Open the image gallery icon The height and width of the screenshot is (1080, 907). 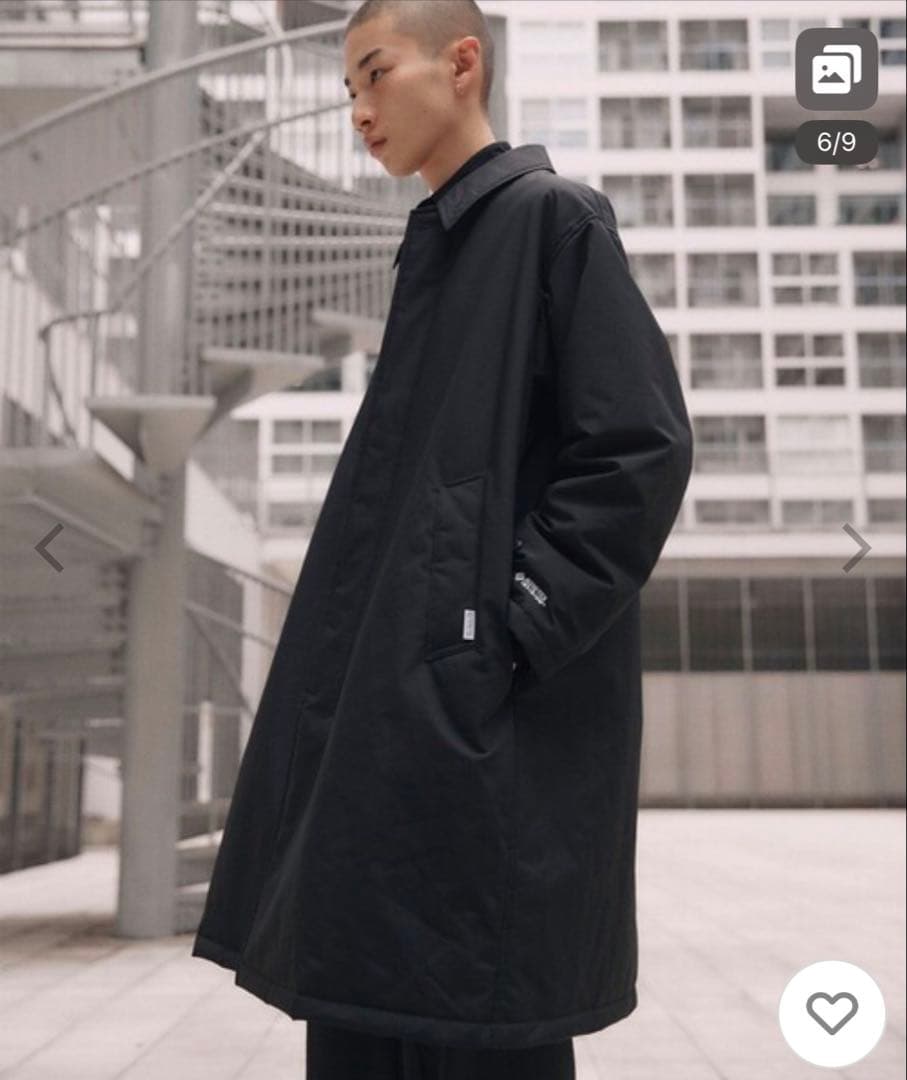[x=836, y=69]
